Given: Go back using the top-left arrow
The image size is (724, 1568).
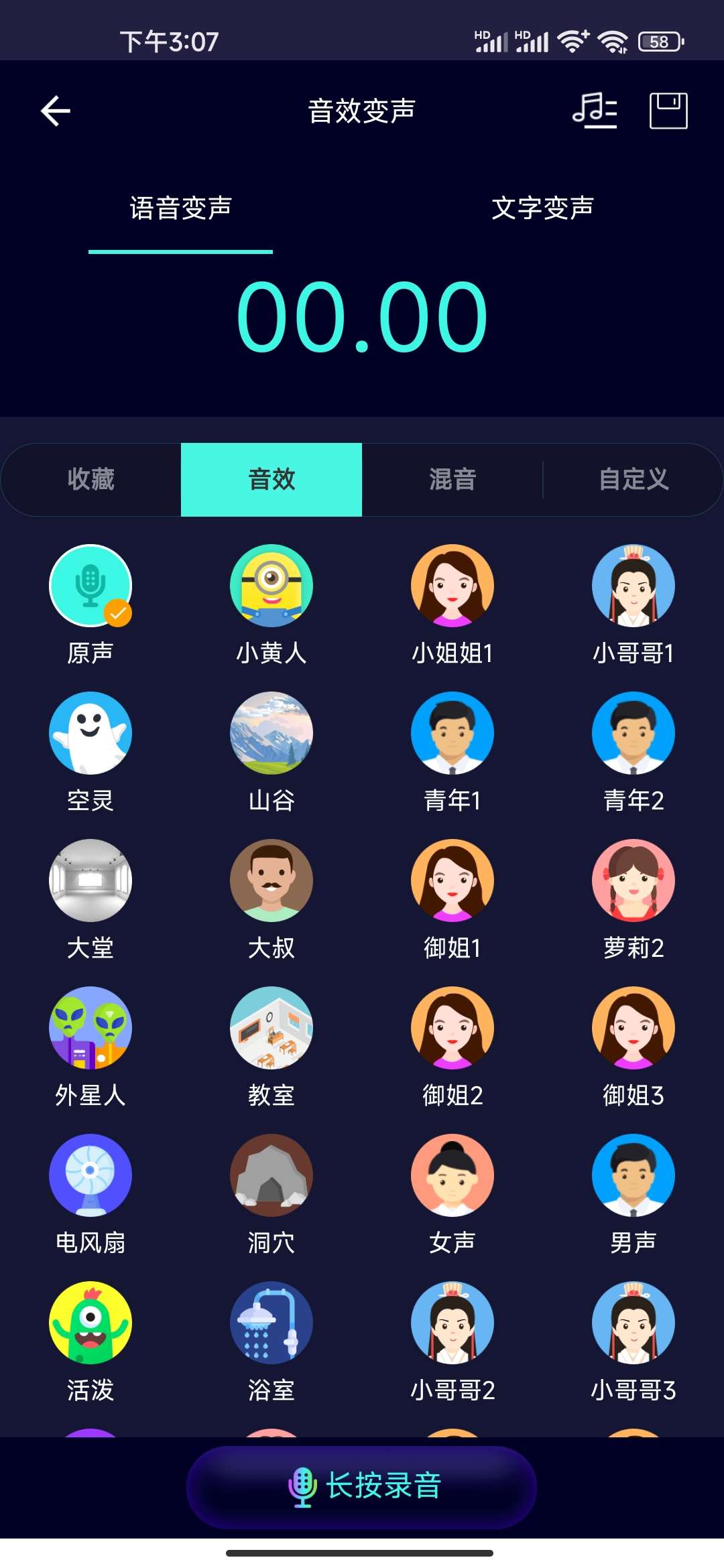Looking at the screenshot, I should pos(56,111).
